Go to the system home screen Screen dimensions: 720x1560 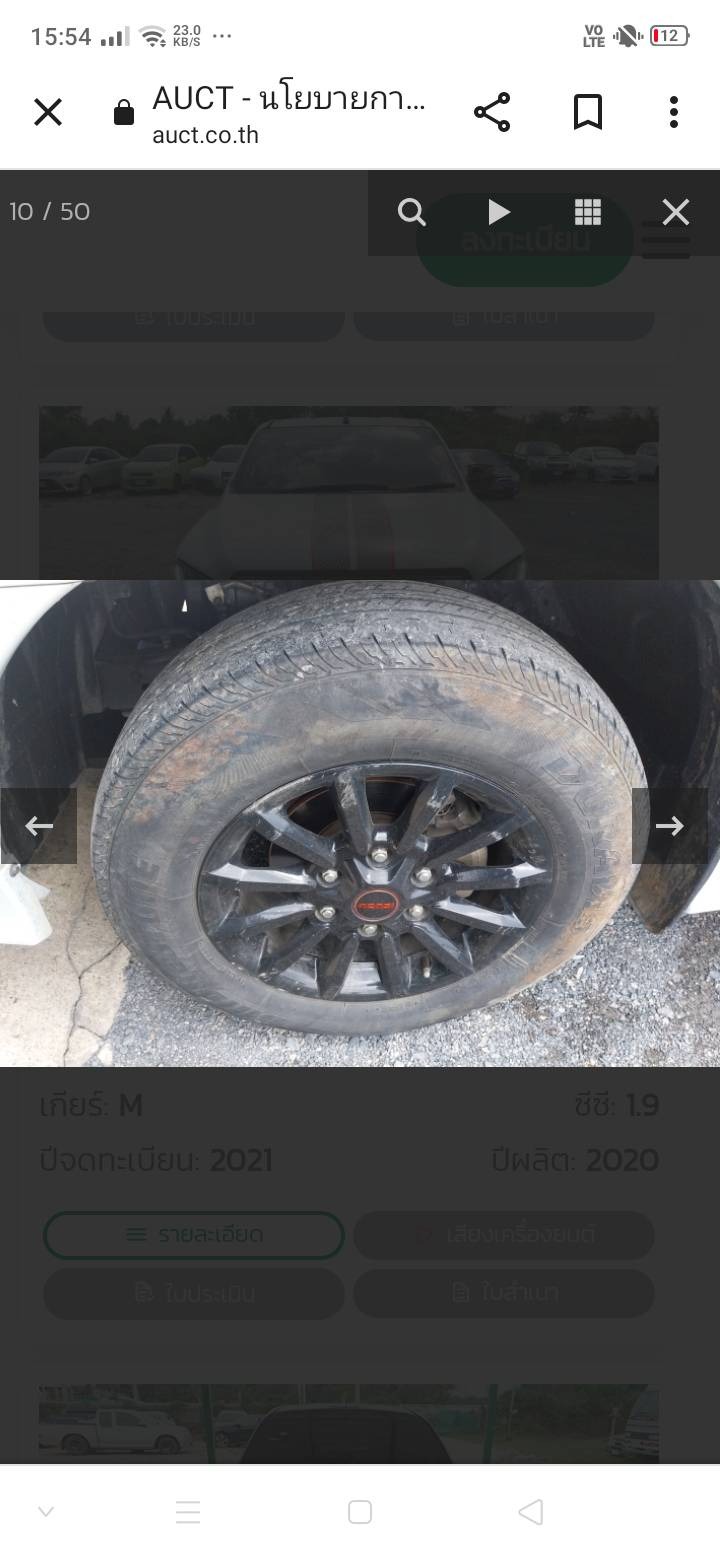click(360, 1512)
